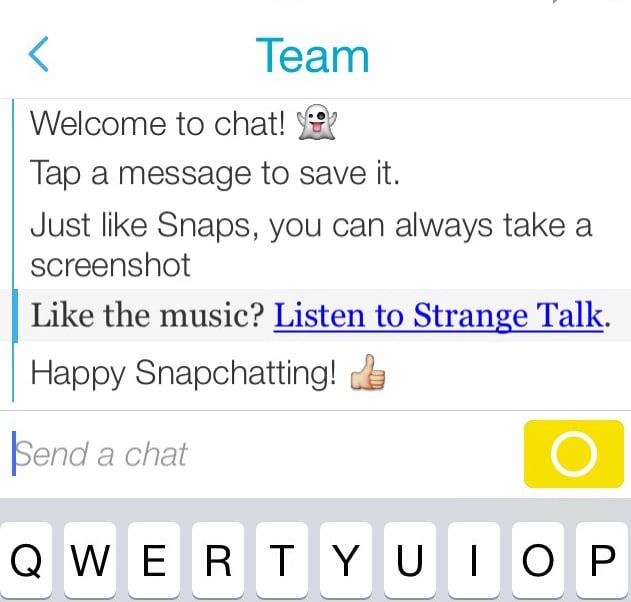Go back from the Team chat
The image size is (631, 602).
tap(38, 54)
